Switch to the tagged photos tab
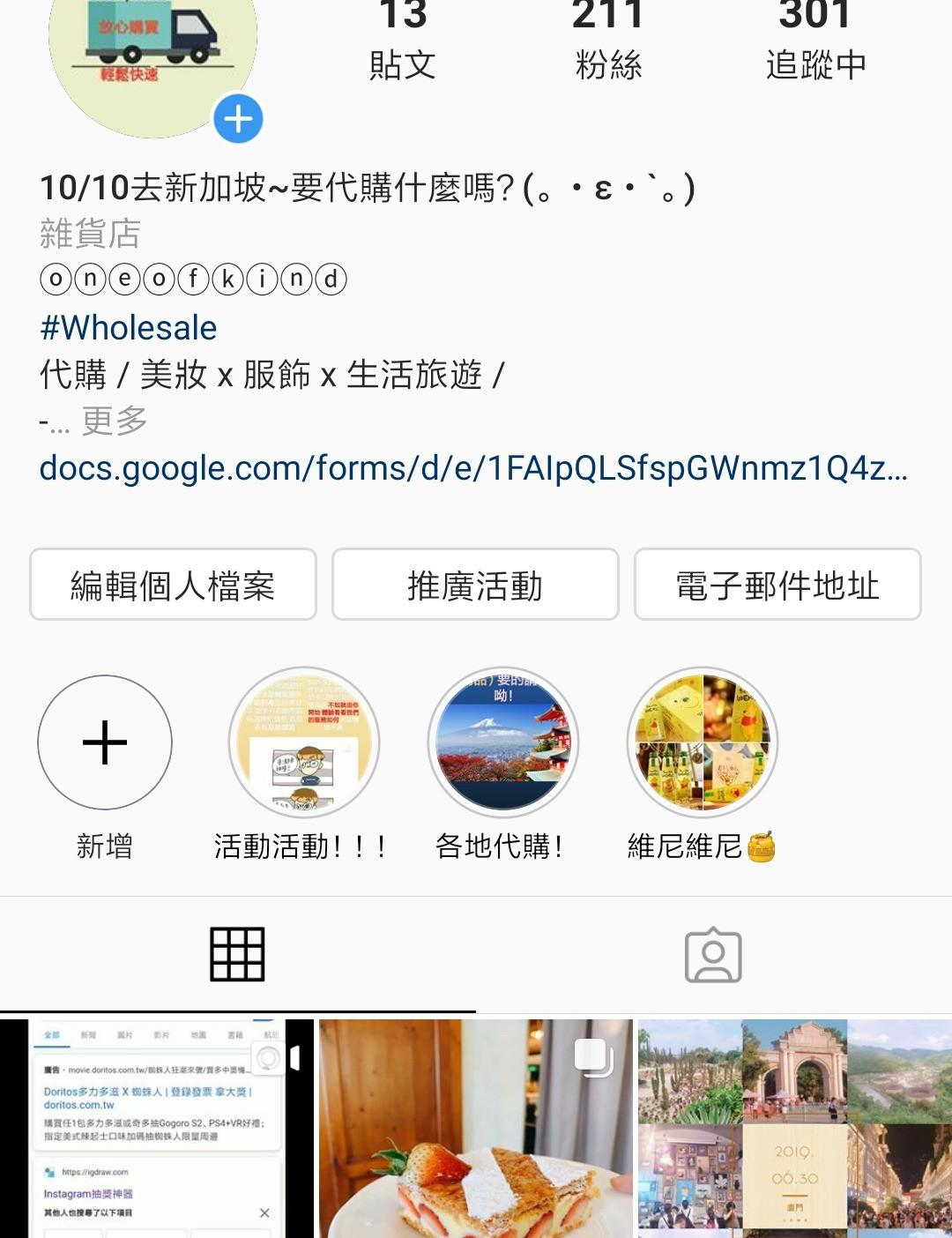Viewport: 952px width, 1238px height. tap(713, 954)
